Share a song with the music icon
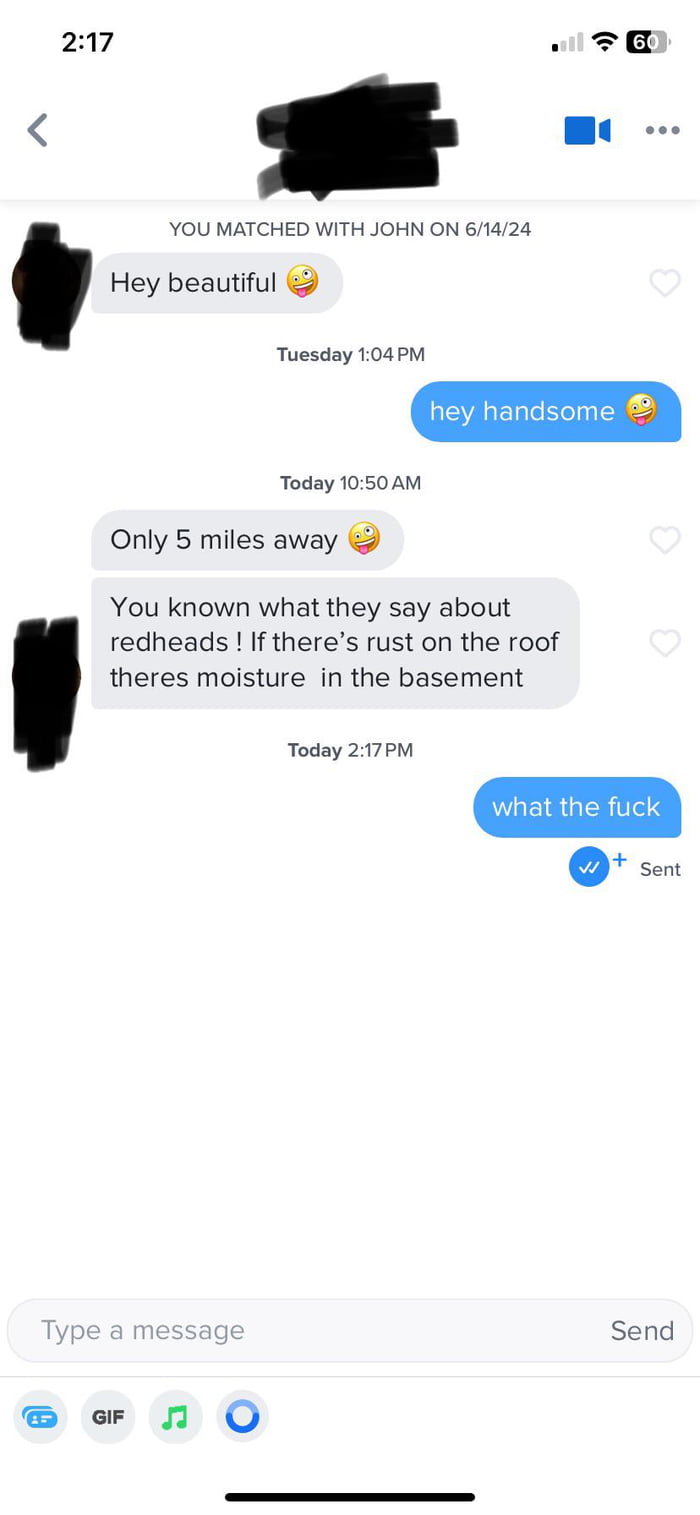Viewport: 700px width, 1515px height. click(x=175, y=1417)
